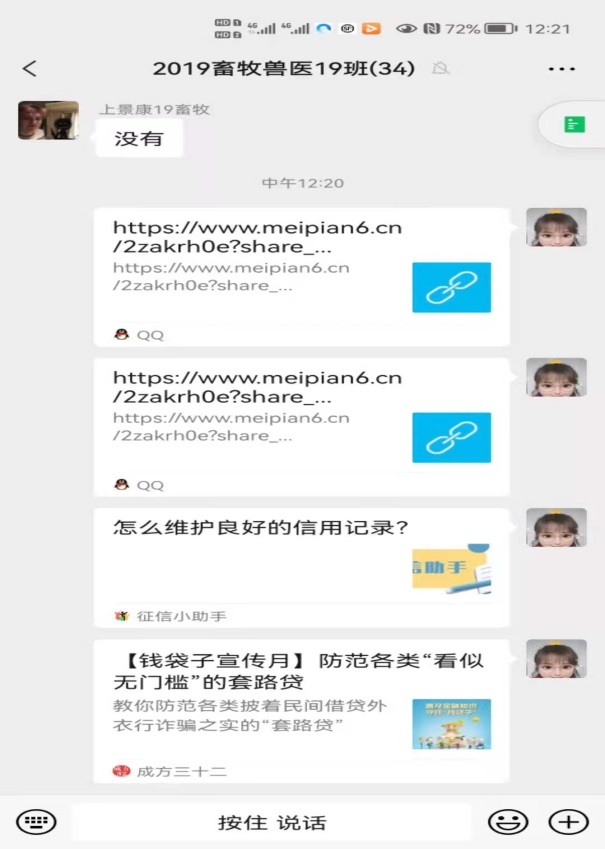Open the 怎么维护良好的信用记录 shared article
Viewport: 605px width, 849px height.
point(301,567)
